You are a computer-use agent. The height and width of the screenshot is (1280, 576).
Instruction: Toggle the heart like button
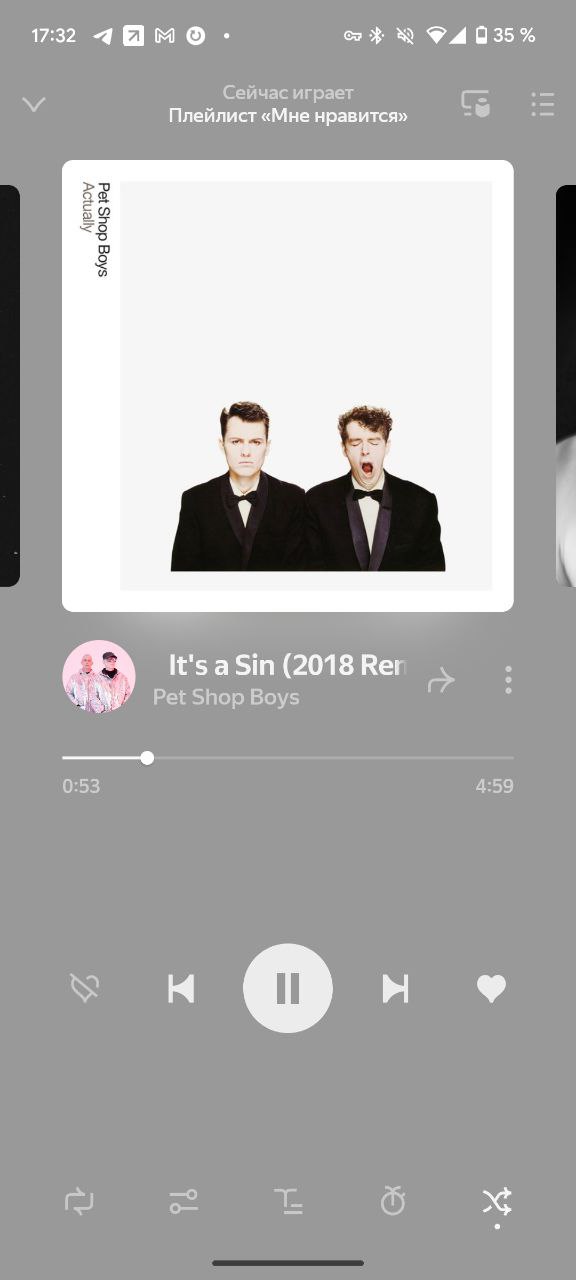(x=491, y=989)
